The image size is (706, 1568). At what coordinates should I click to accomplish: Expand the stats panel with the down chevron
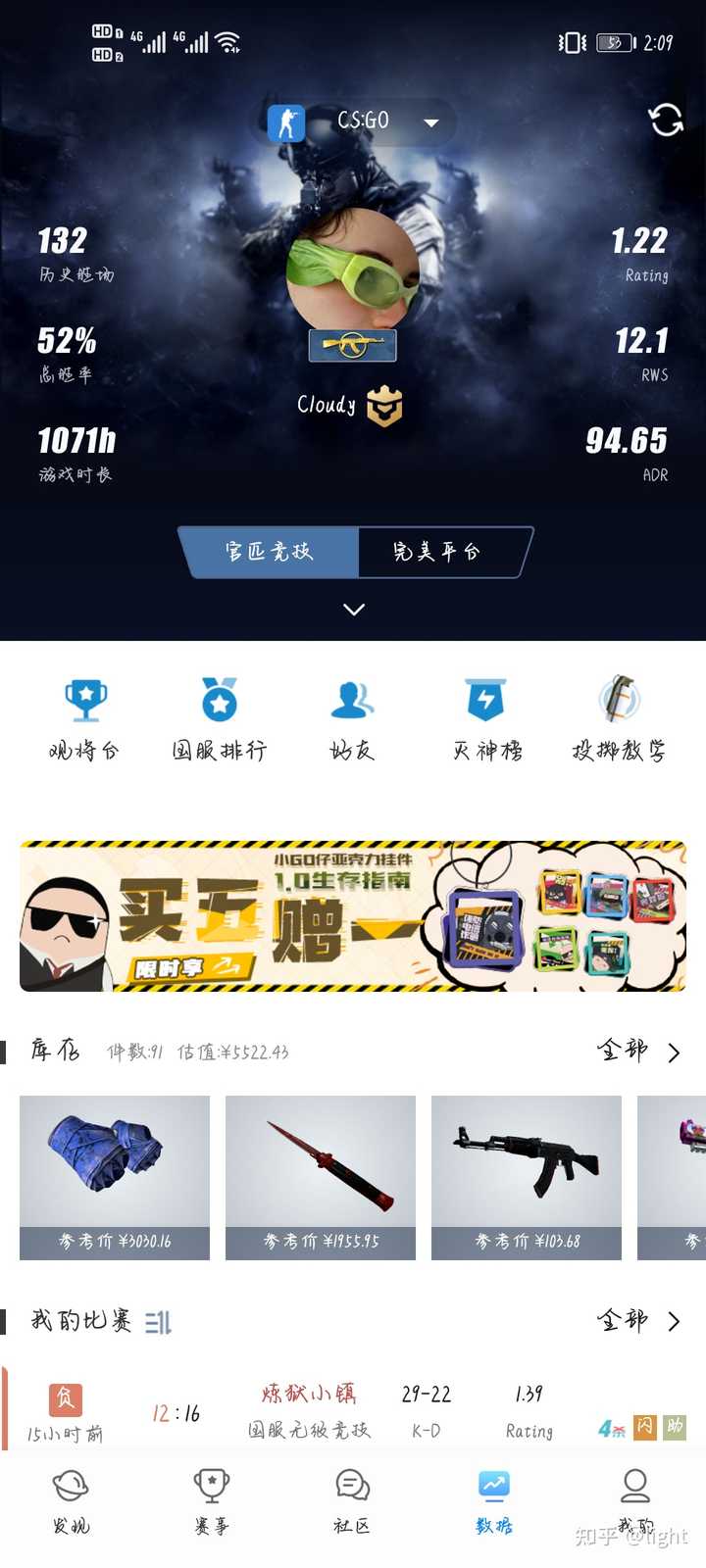pos(354,610)
